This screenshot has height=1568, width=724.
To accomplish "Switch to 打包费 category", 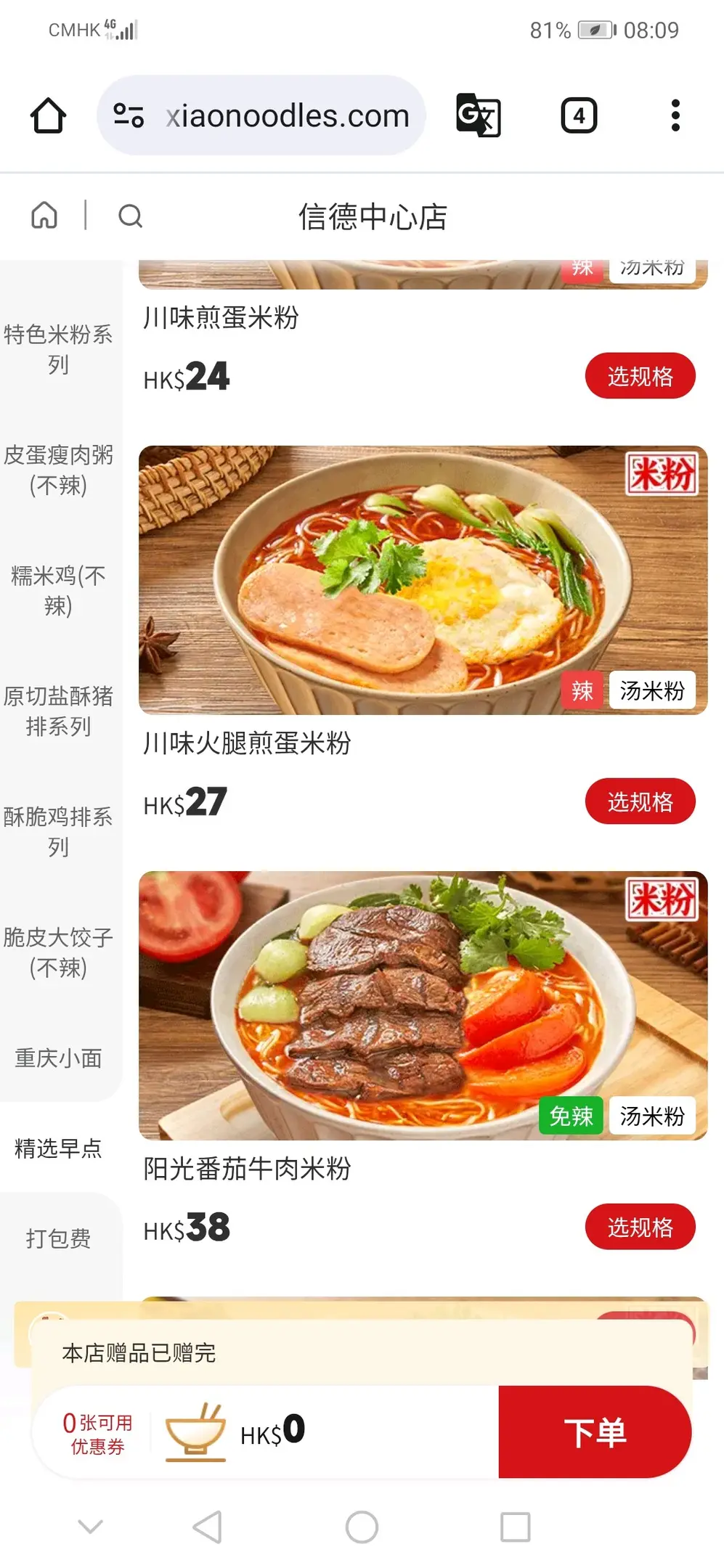I will (58, 1238).
